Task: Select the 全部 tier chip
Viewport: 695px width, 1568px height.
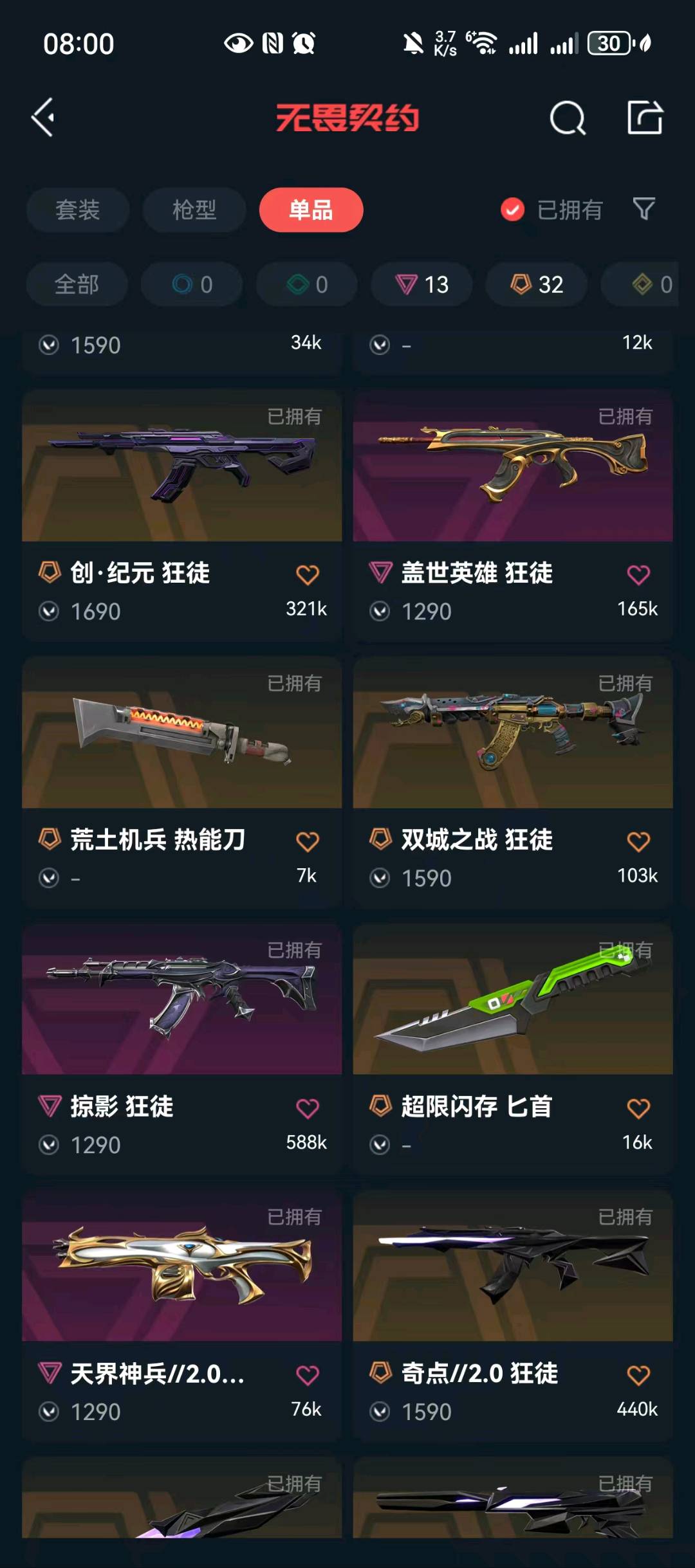Action: coord(77,284)
